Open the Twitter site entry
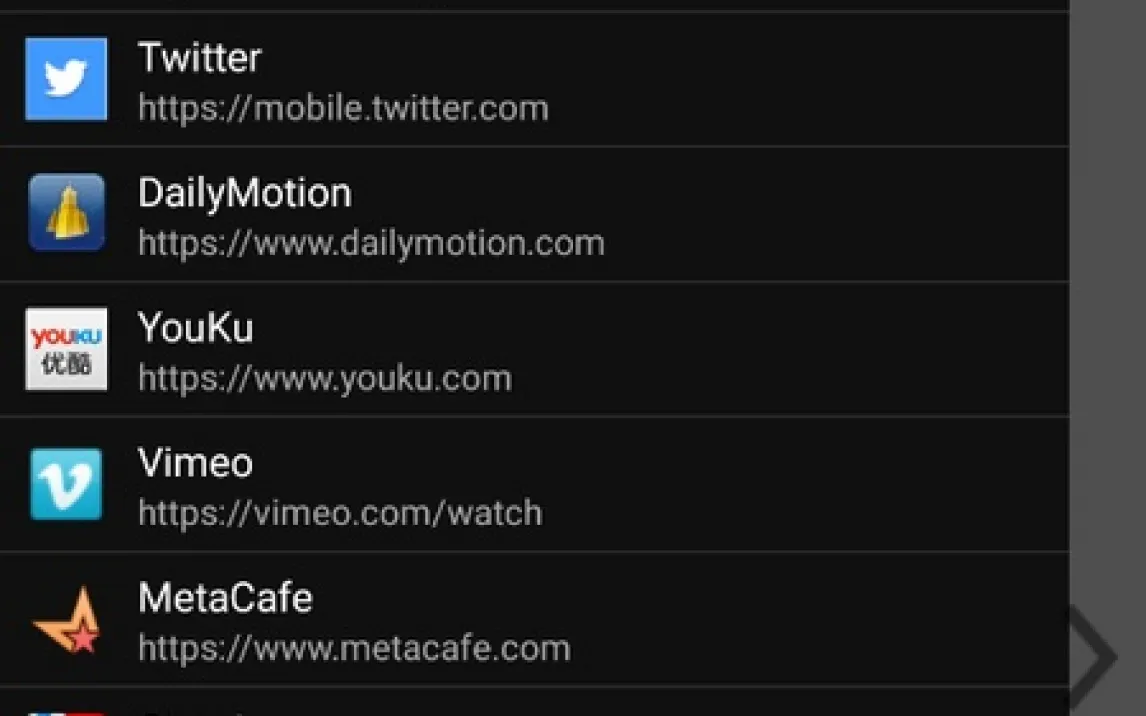Viewport: 1146px width, 716px height. (534, 80)
